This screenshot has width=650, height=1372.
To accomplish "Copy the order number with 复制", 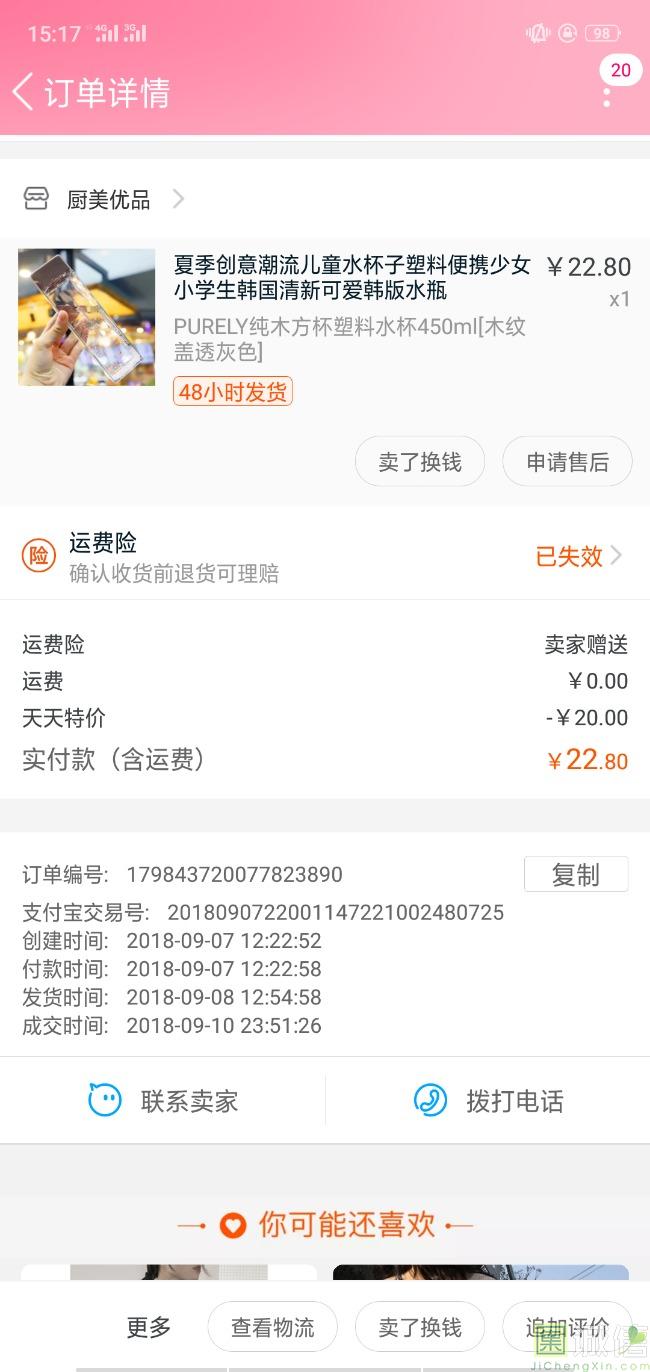I will (576, 875).
